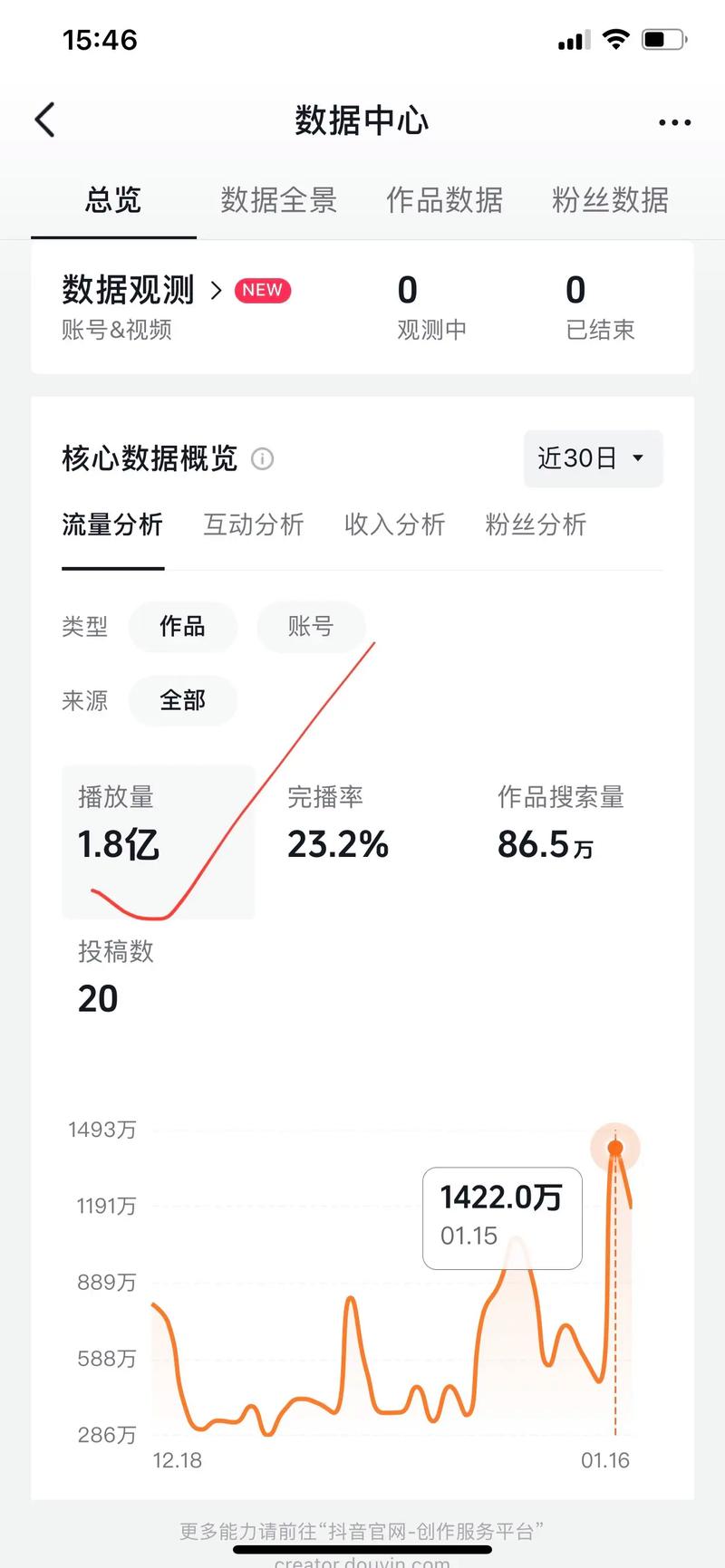The width and height of the screenshot is (725, 1568).
Task: View the 粉丝数据 tab
Action: pos(610,200)
